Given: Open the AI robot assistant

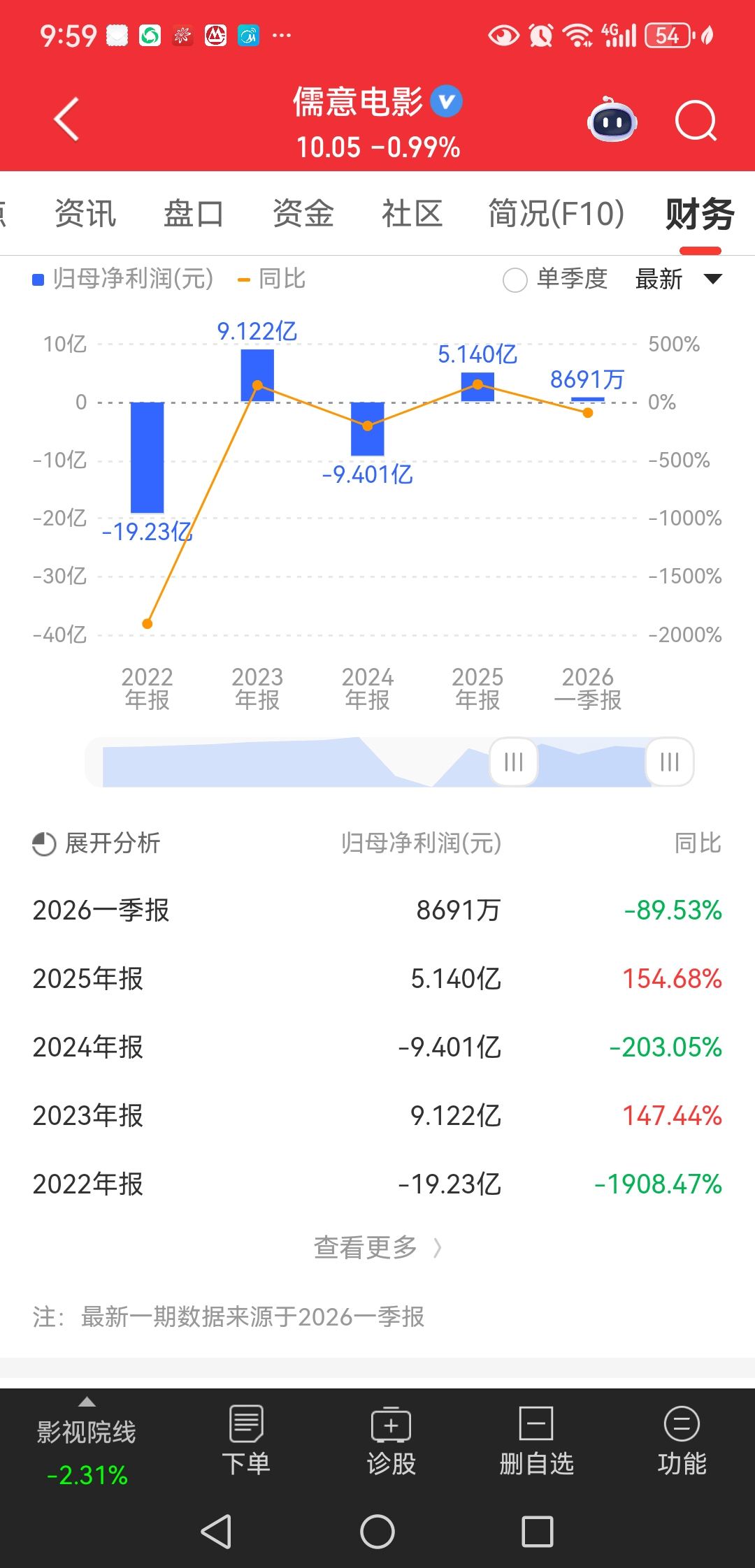Looking at the screenshot, I should click(612, 121).
